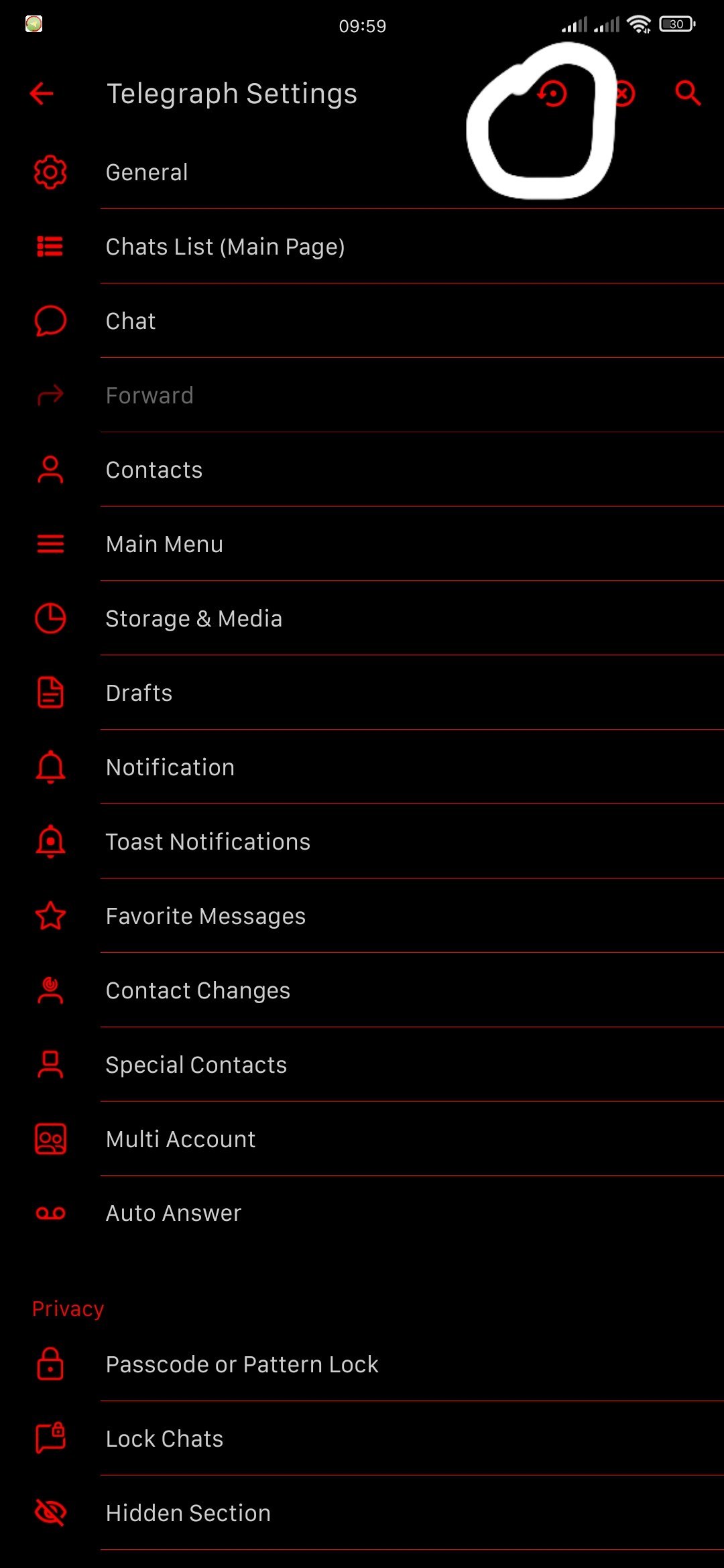Open Notification settings
The image size is (724, 1568).
point(362,767)
